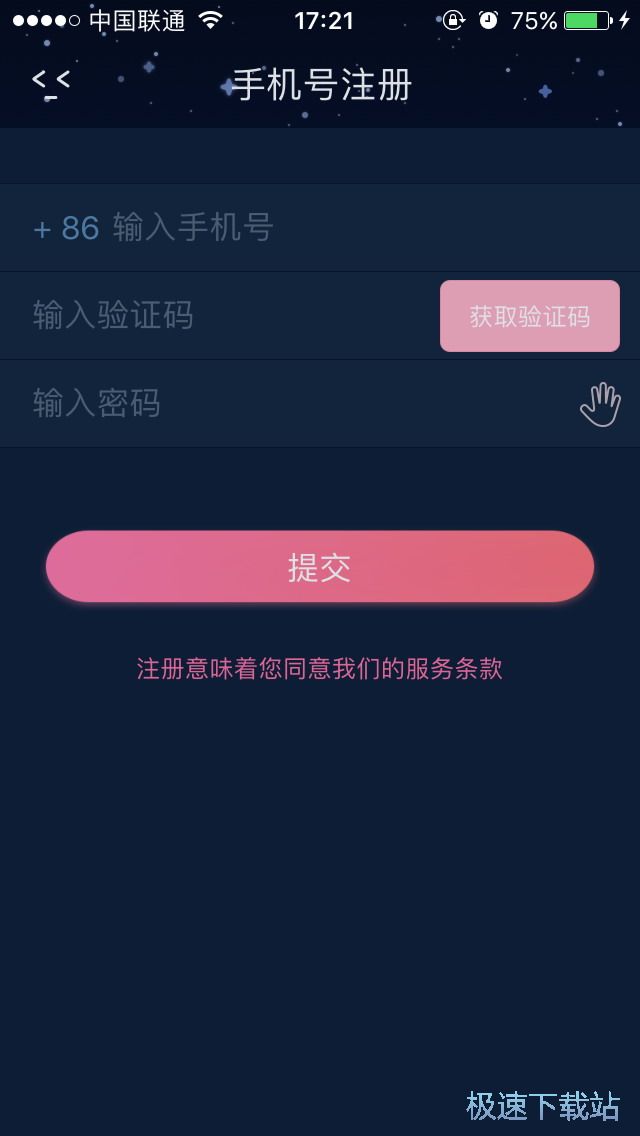Toggle password visibility with the hand icon

click(x=600, y=405)
